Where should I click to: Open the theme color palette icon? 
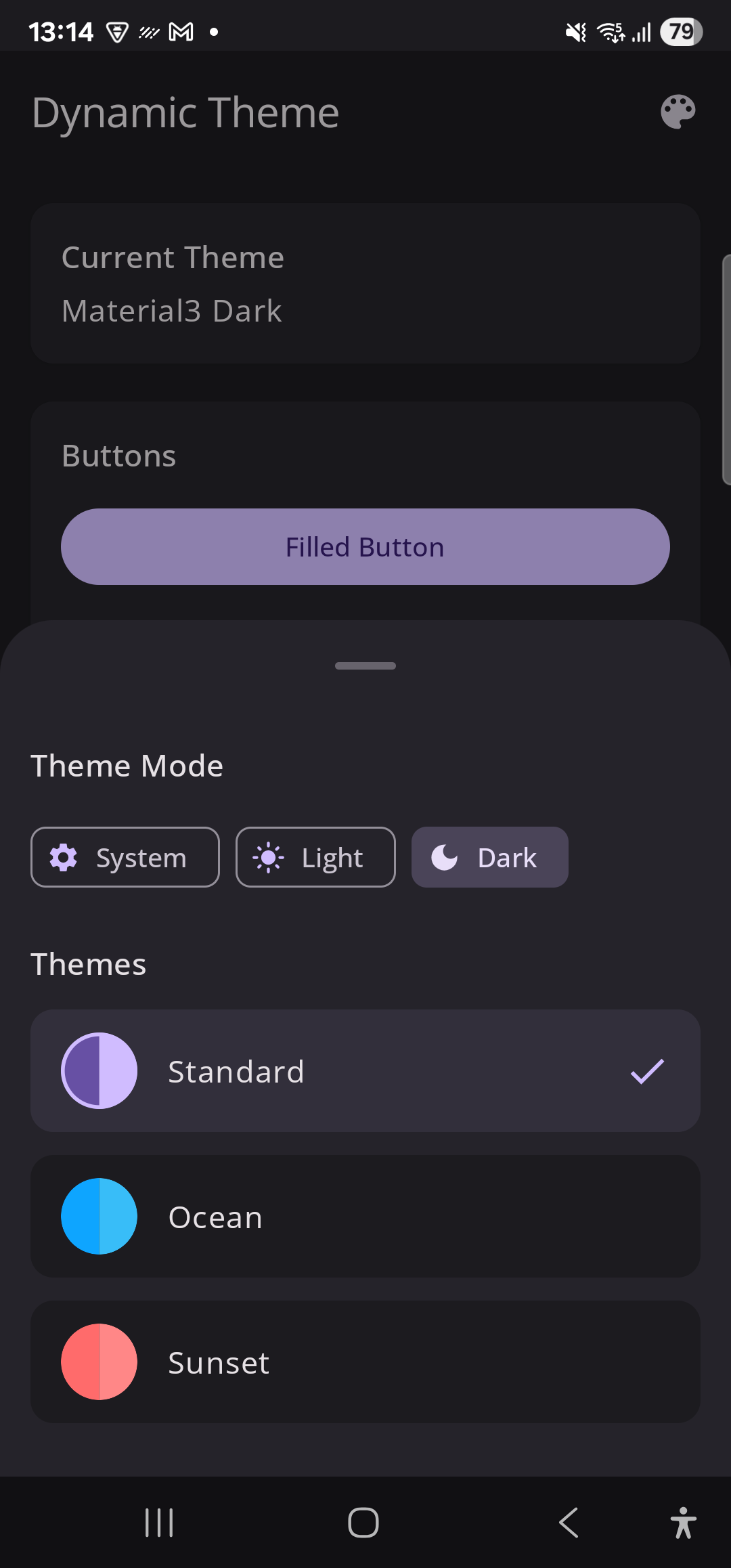coord(678,112)
